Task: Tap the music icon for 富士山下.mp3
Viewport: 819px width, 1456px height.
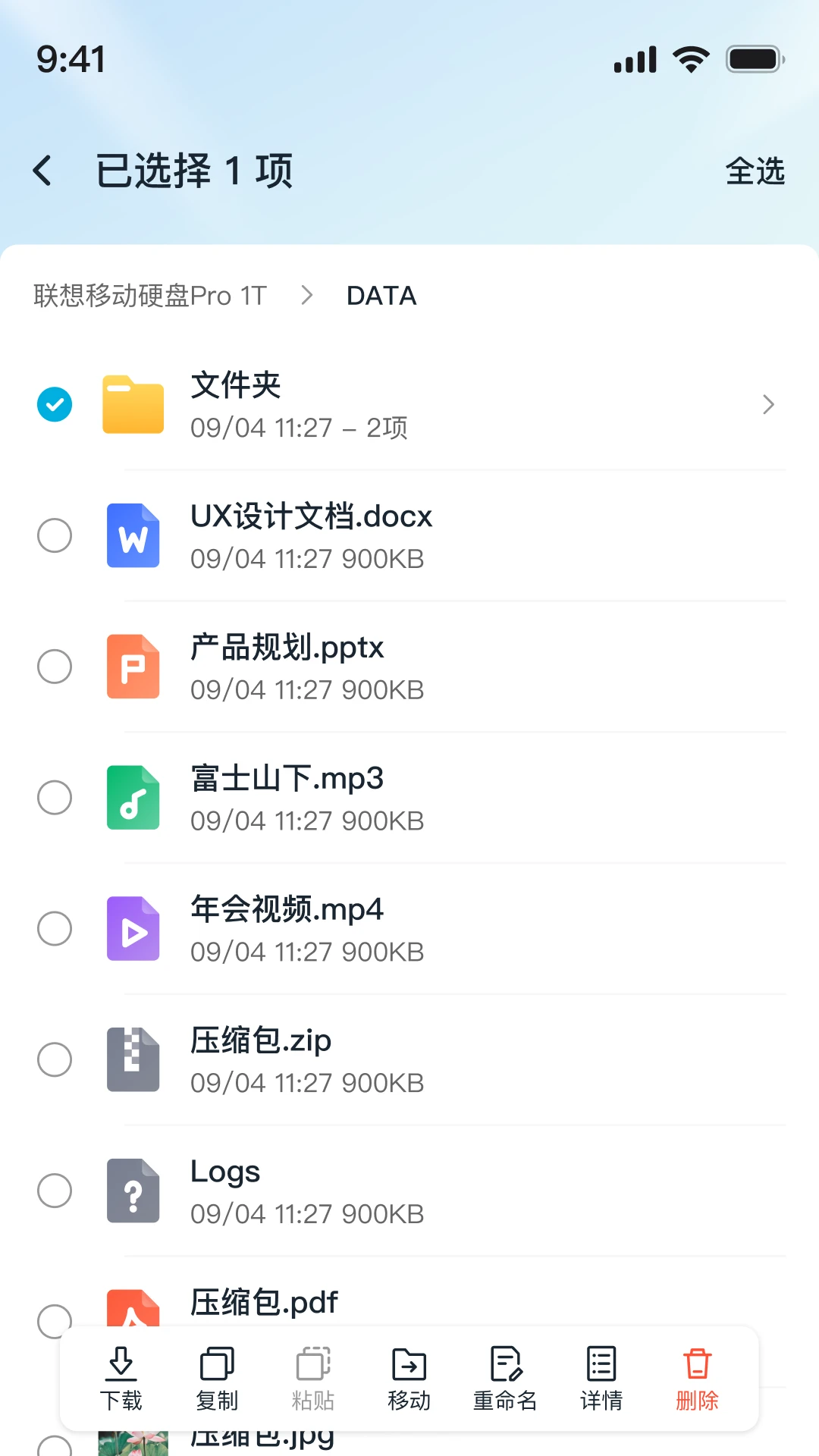Action: point(133,797)
